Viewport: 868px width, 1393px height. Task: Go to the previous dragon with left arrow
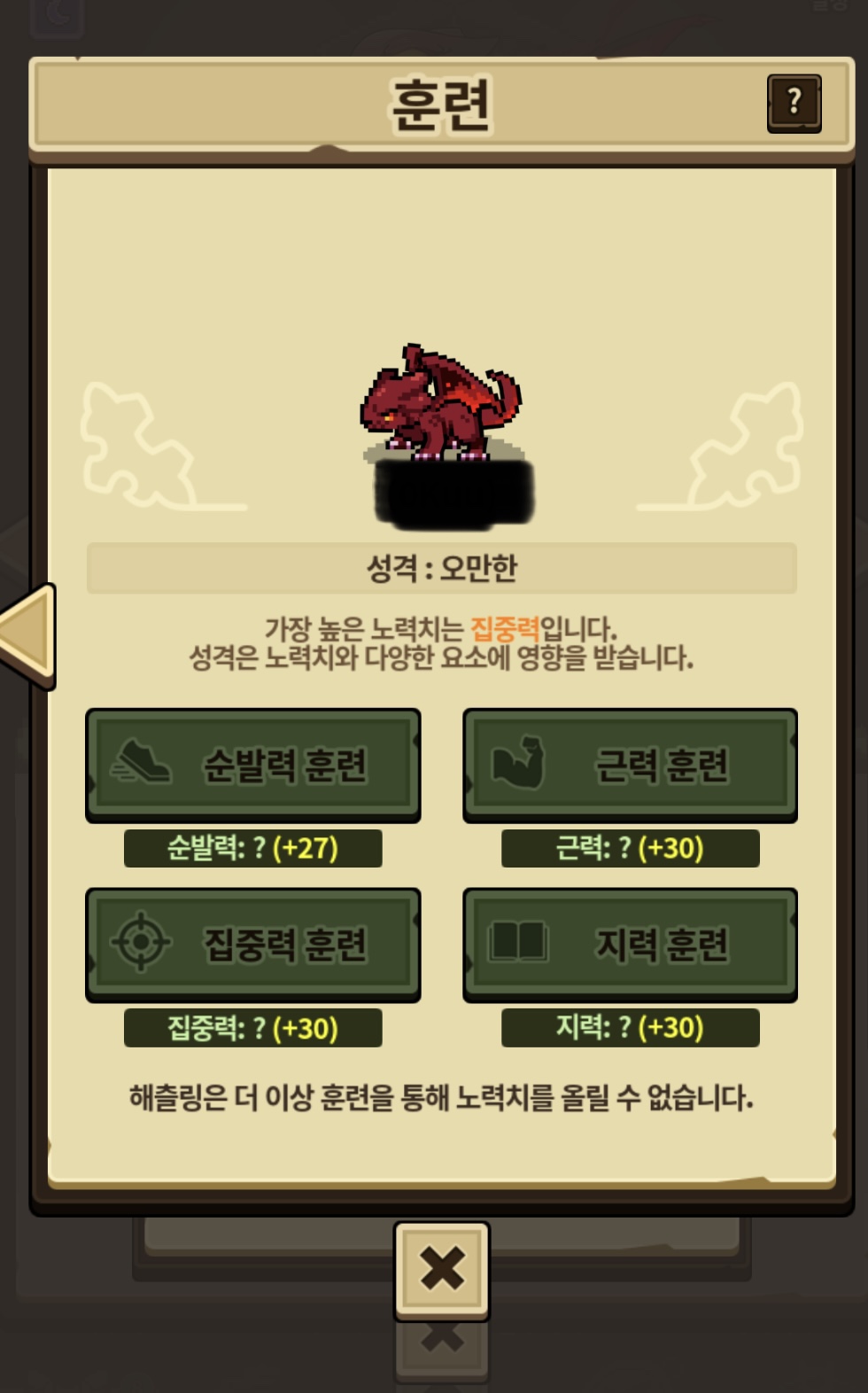(28, 634)
